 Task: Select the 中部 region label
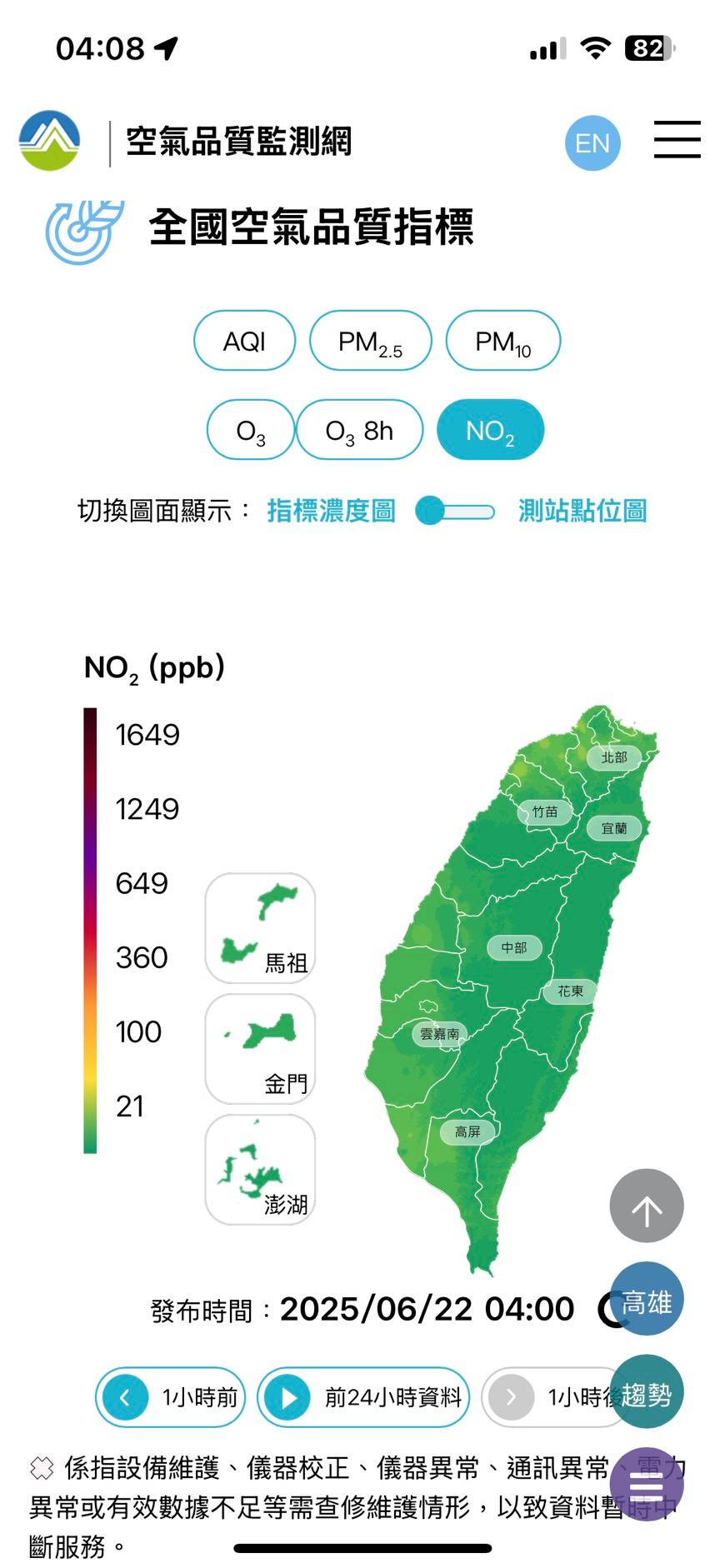pyautogui.click(x=514, y=947)
